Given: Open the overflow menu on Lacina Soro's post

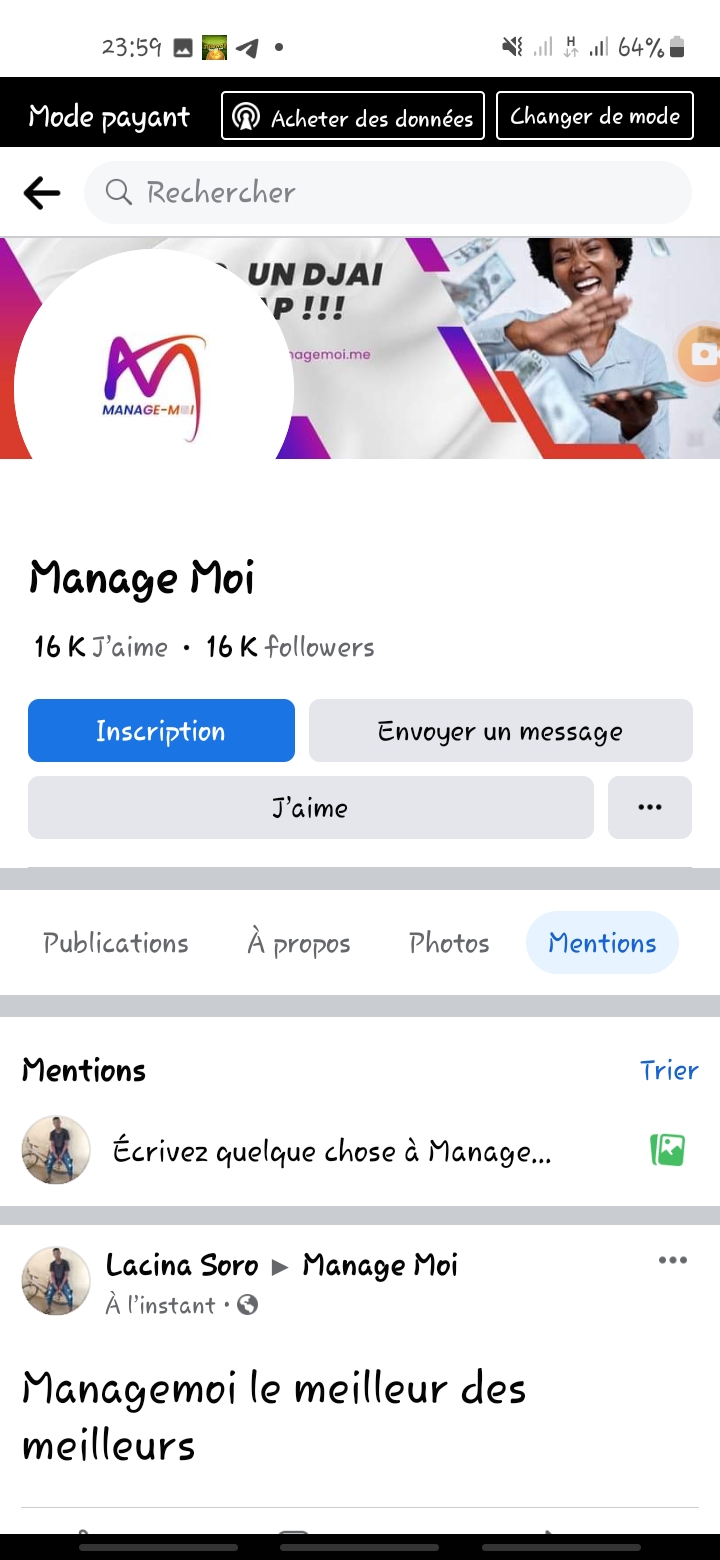Looking at the screenshot, I should point(672,1260).
